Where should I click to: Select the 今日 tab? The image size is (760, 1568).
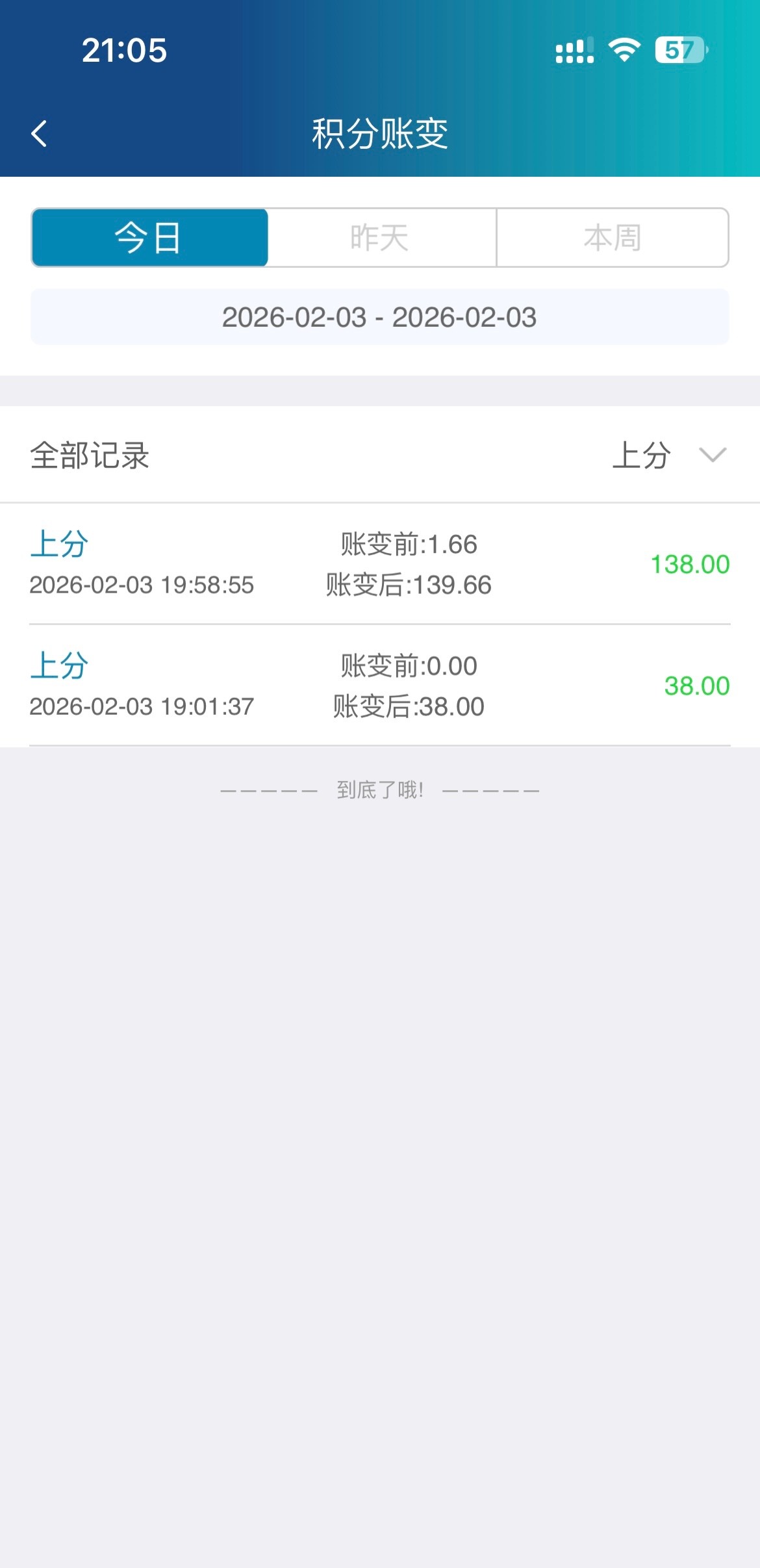(149, 238)
